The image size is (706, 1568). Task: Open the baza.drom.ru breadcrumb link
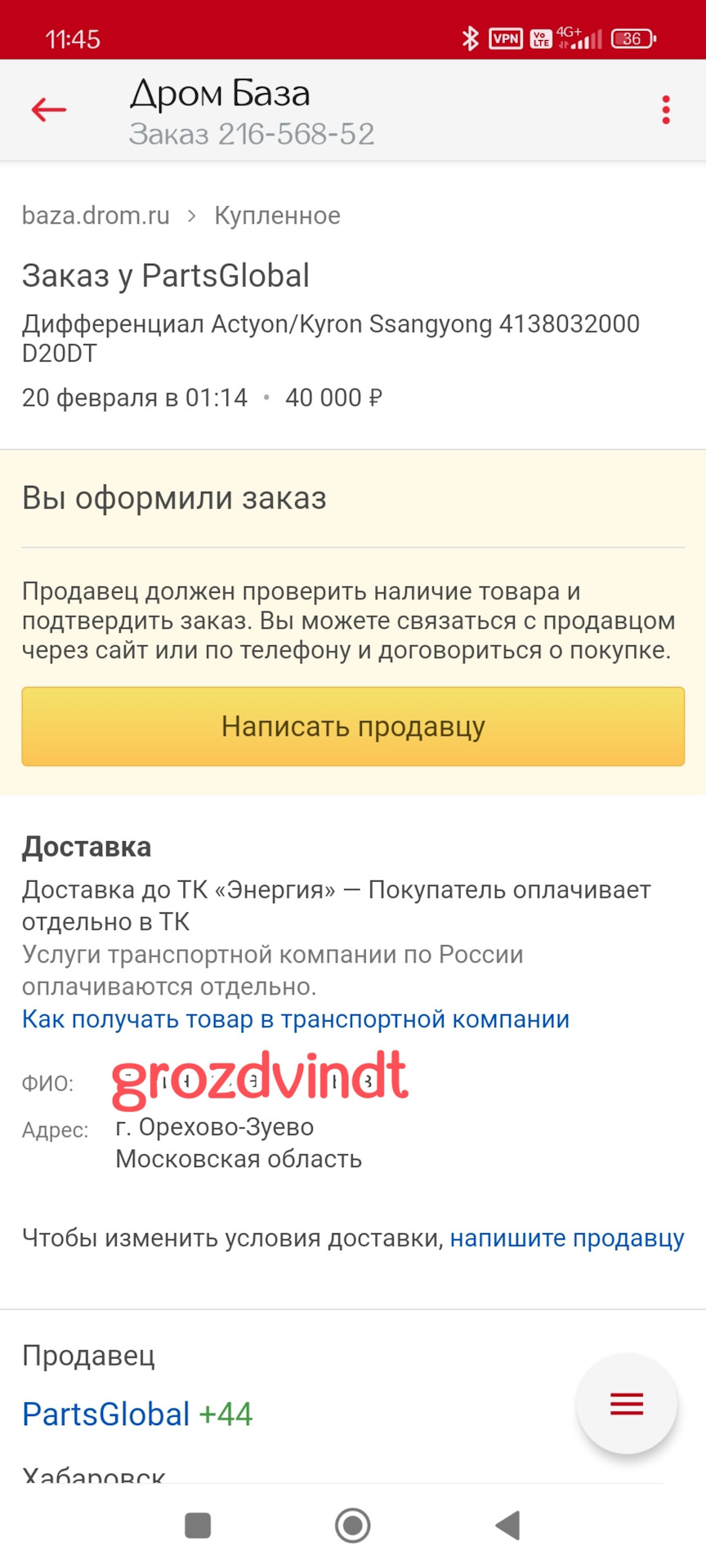(x=96, y=216)
